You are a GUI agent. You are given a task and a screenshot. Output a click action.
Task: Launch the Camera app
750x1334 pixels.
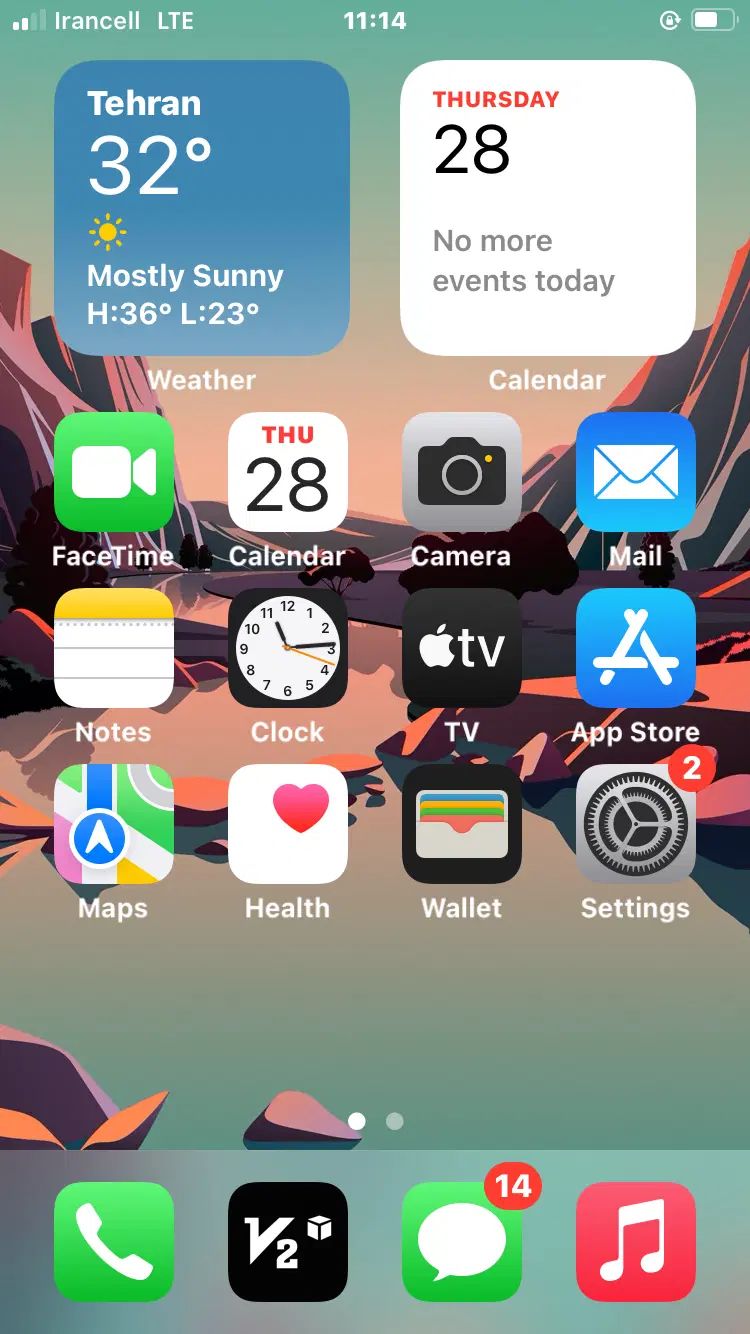[461, 472]
